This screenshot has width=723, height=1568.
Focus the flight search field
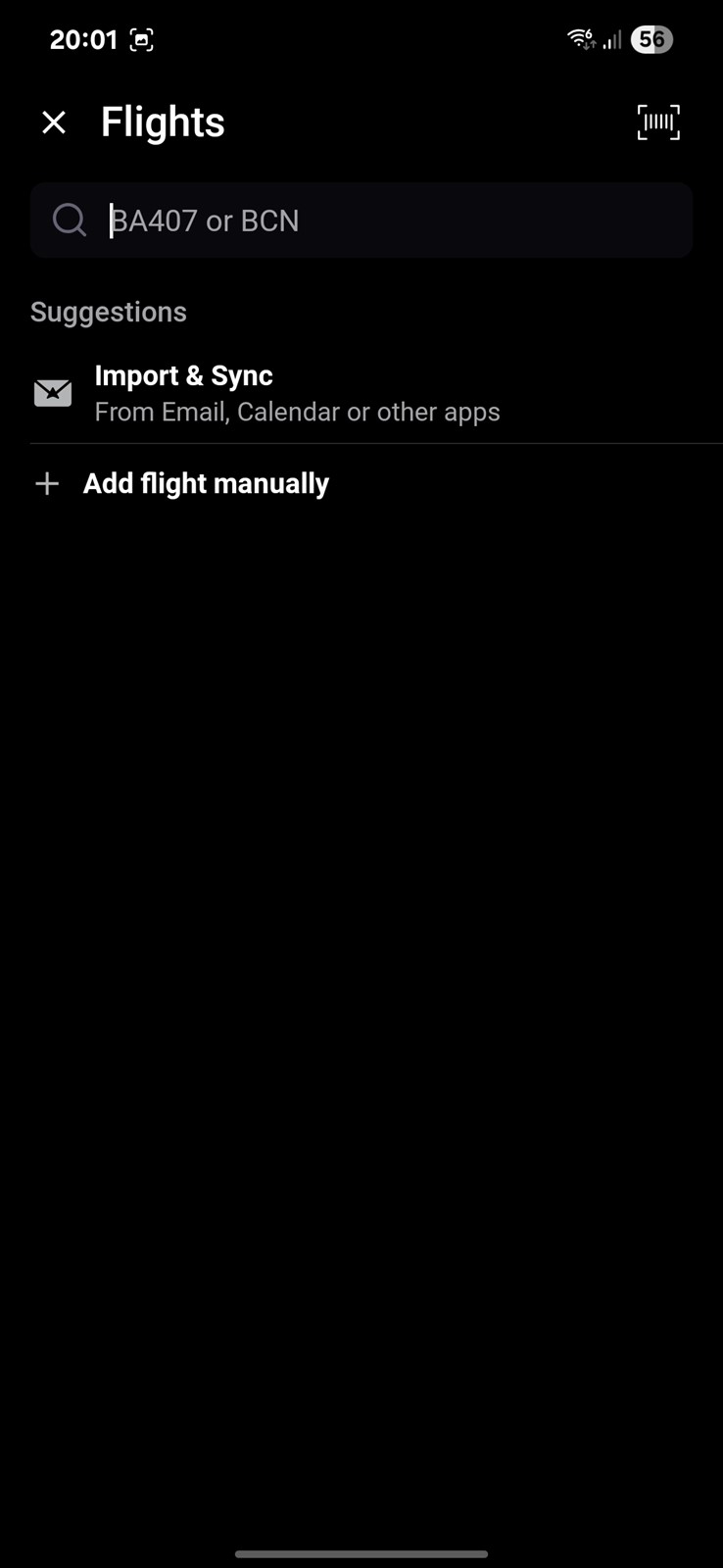coord(361,220)
